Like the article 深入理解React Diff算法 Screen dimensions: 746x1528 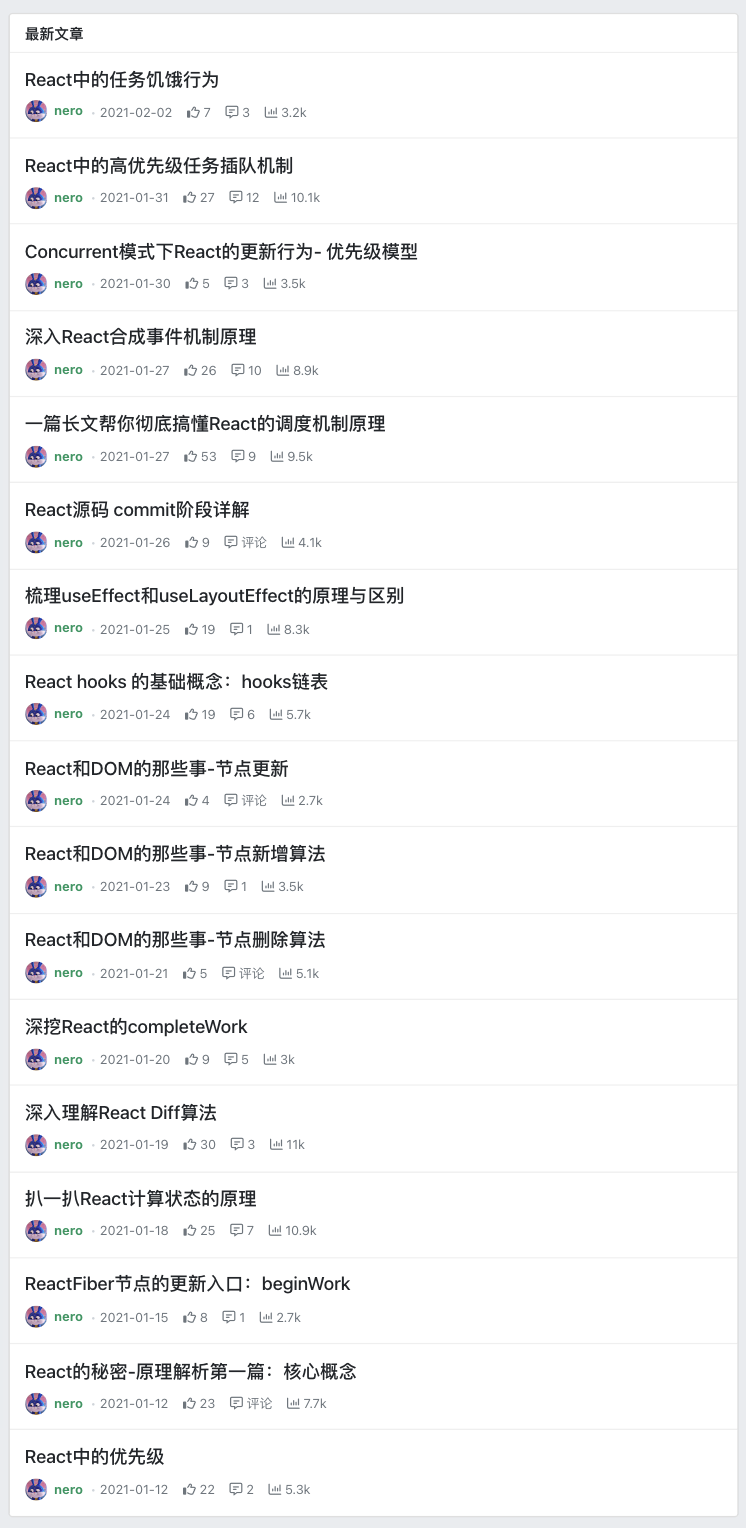[200, 1144]
